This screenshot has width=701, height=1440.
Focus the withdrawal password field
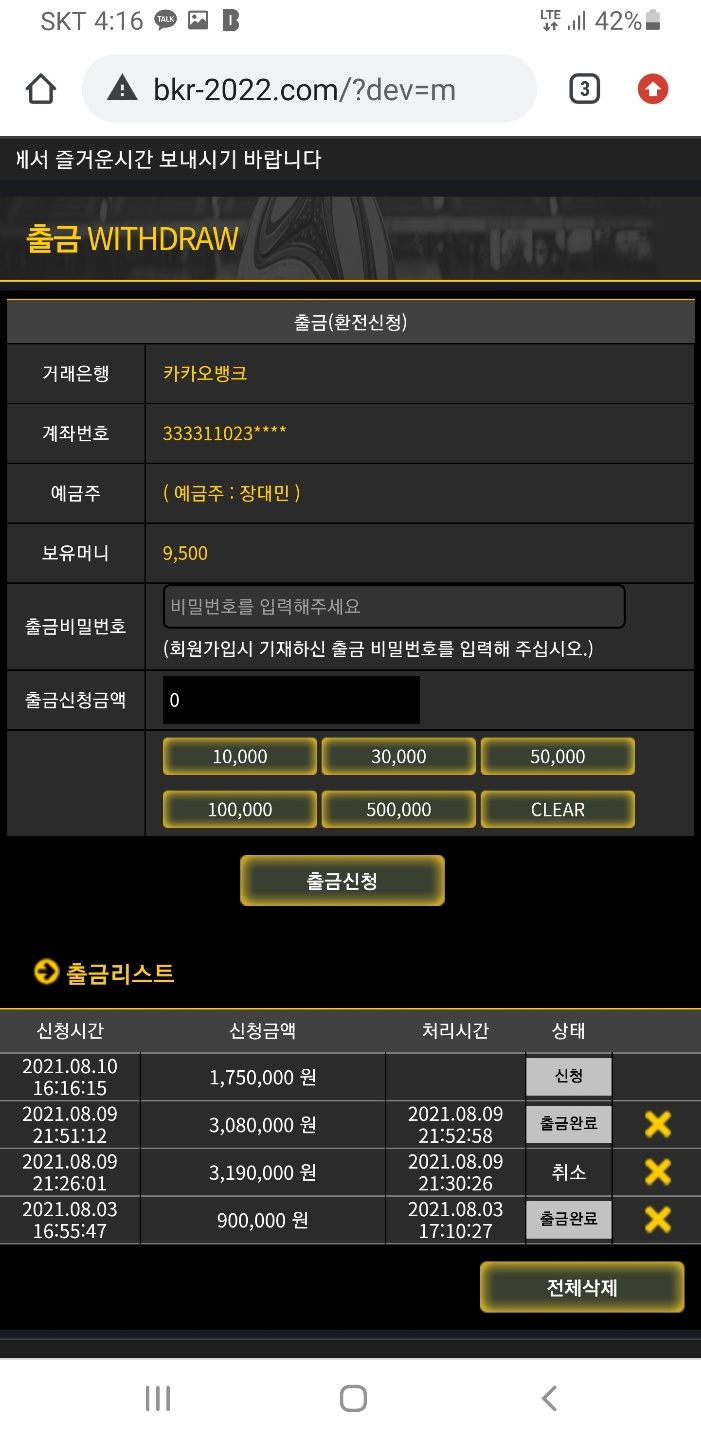394,606
